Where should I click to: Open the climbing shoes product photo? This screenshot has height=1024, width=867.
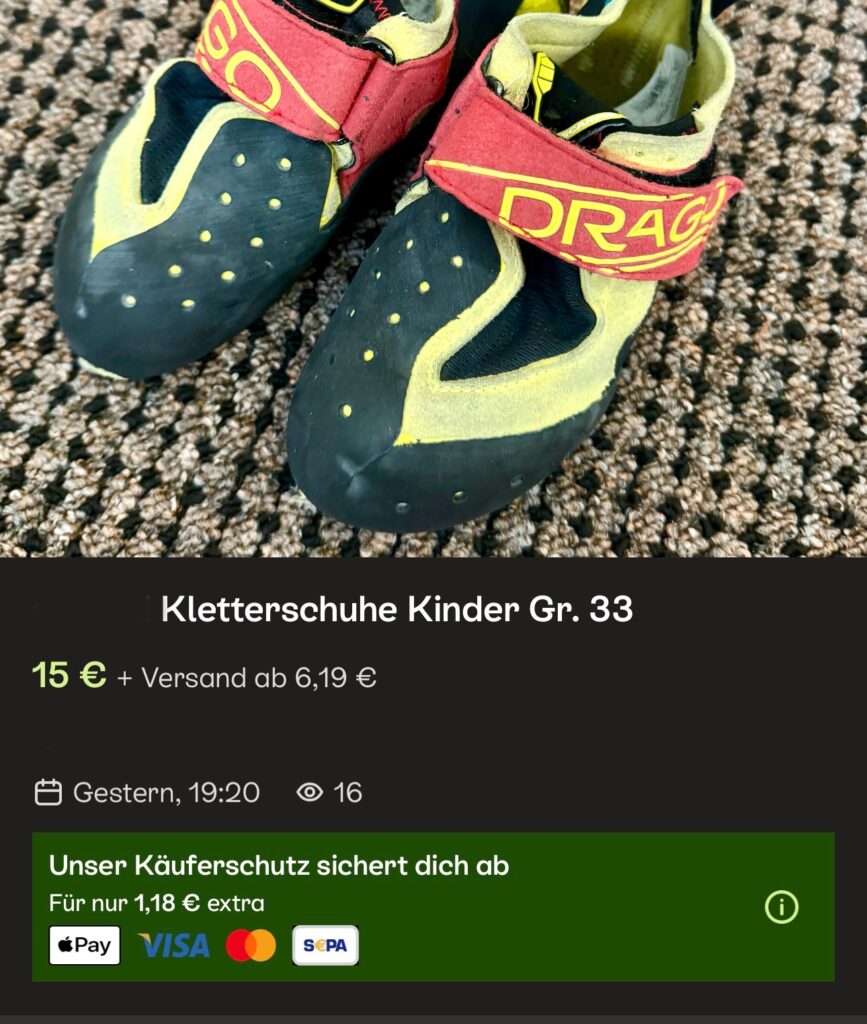coord(433,278)
